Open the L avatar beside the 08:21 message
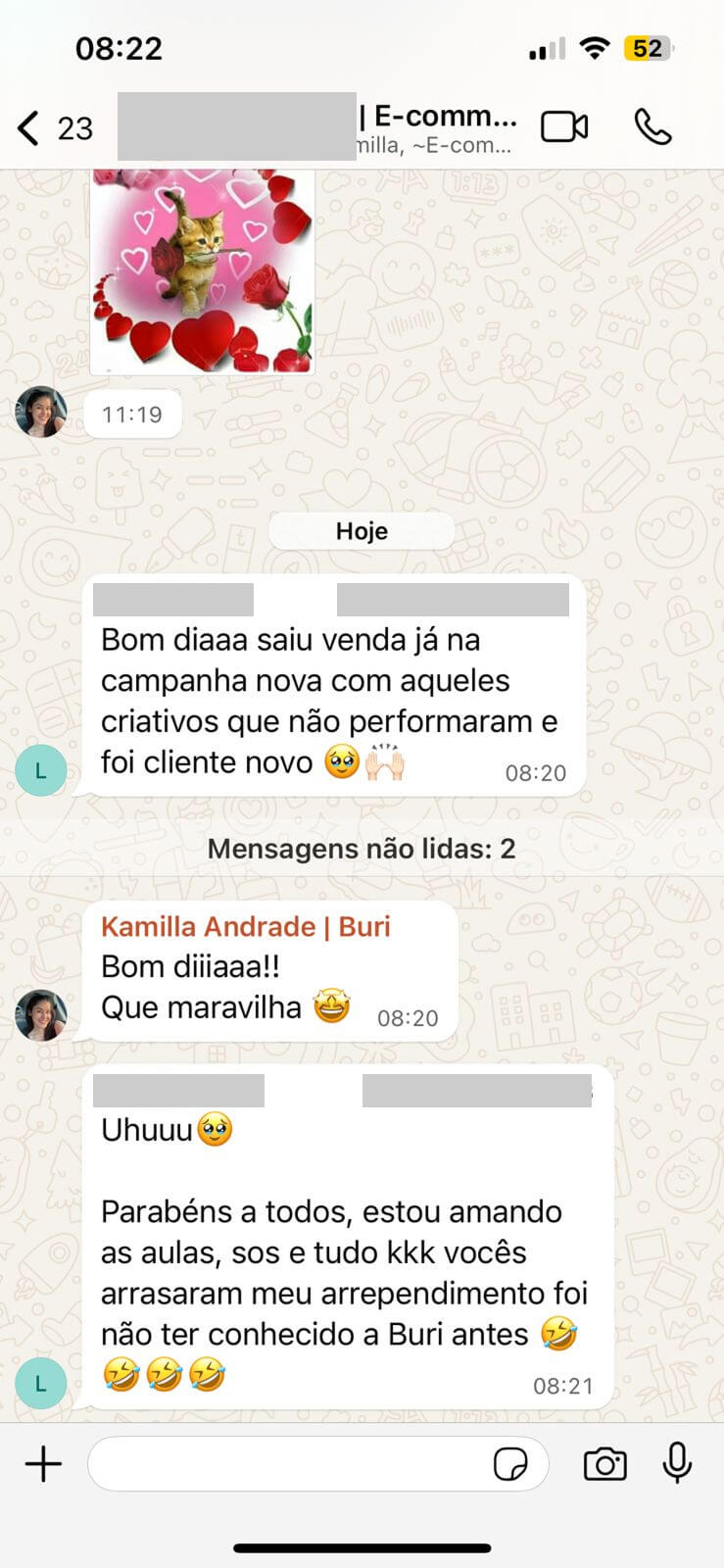The height and width of the screenshot is (1568, 724). pyautogui.click(x=41, y=1384)
